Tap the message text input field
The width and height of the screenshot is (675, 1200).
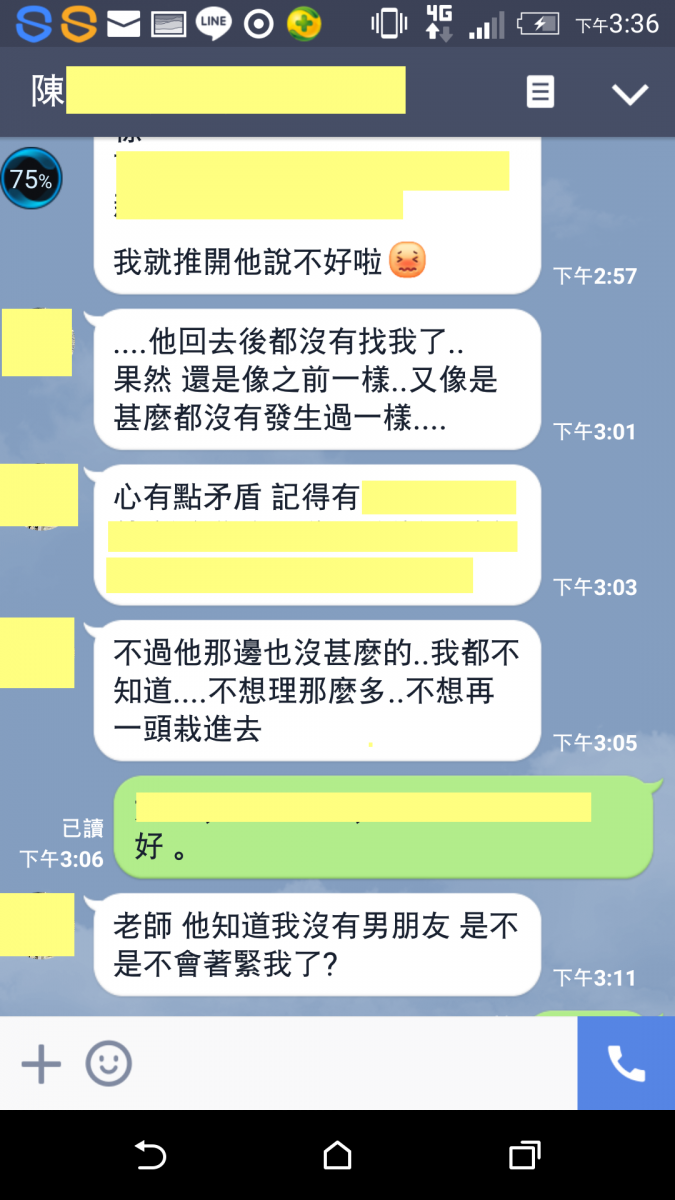pyautogui.click(x=350, y=1064)
